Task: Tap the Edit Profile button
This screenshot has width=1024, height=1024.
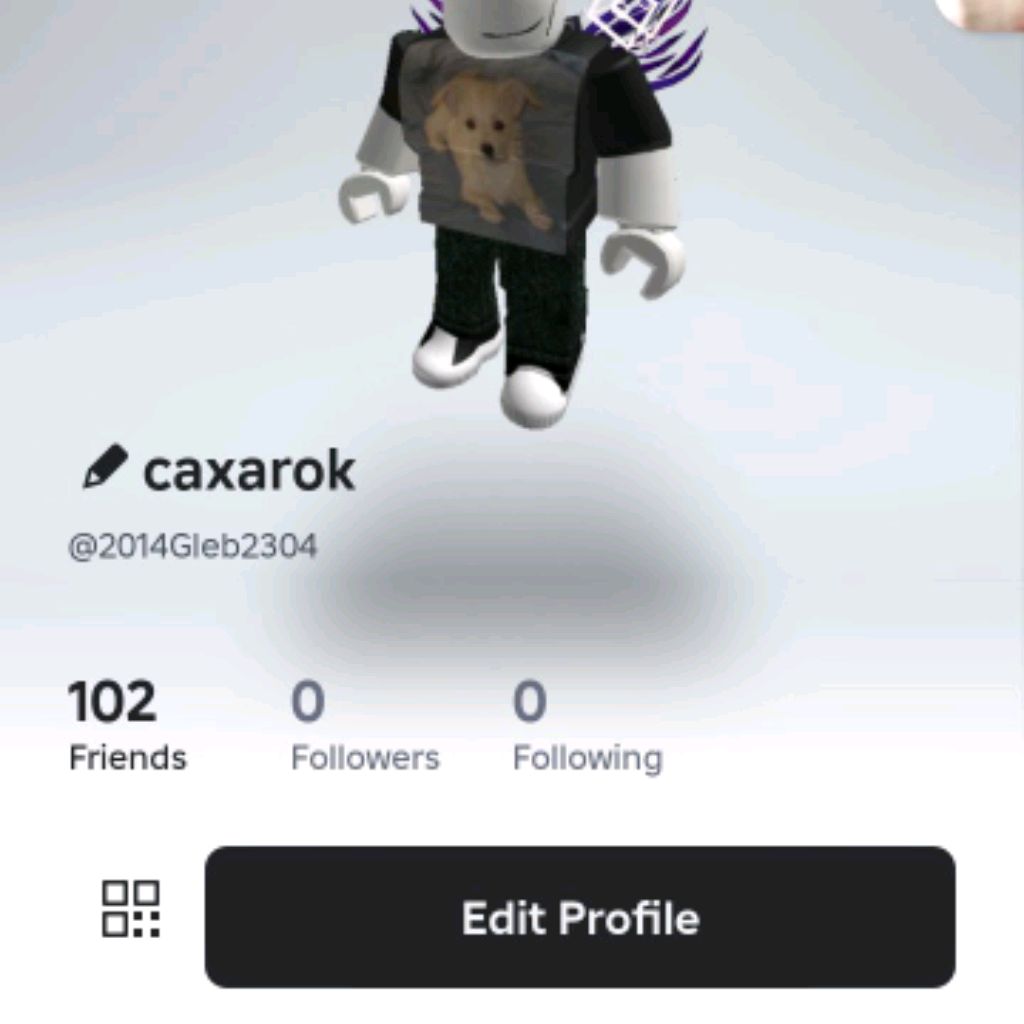Action: [x=580, y=917]
